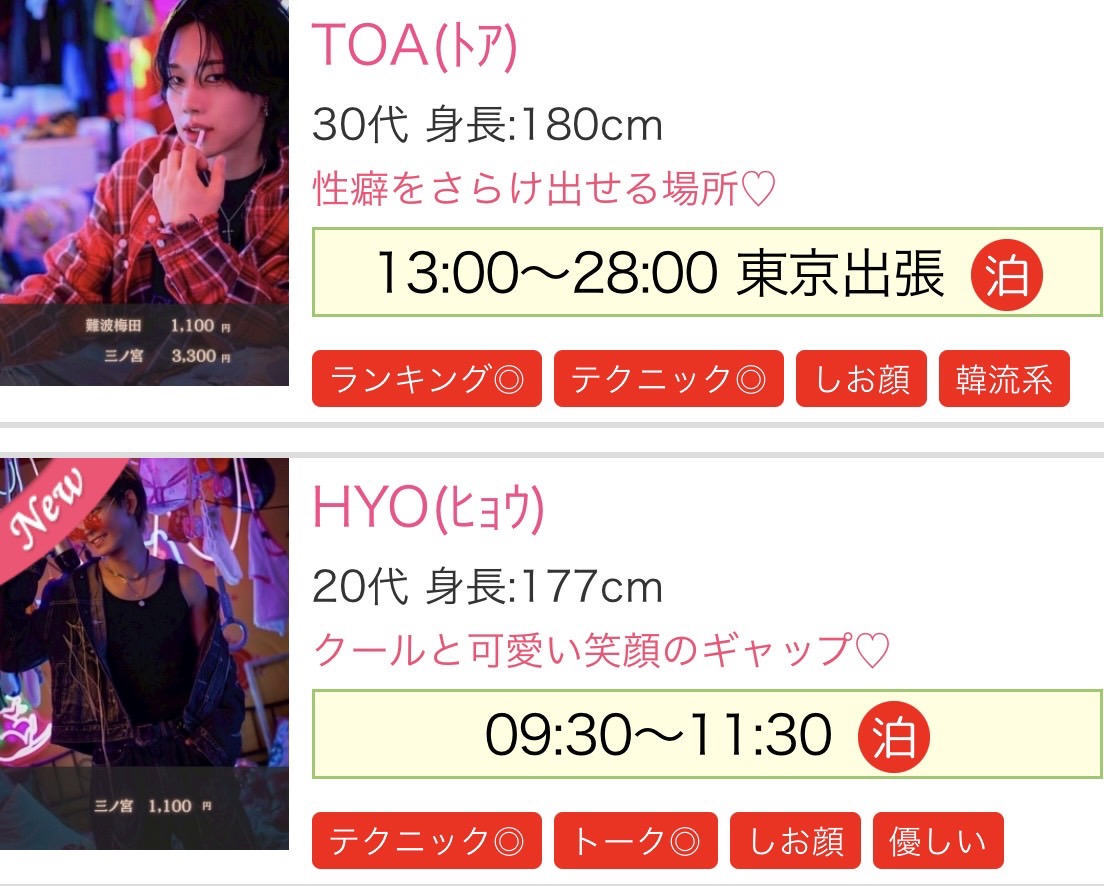1104x886 pixels.
Task: Tap the しお顔 tag under HYO
Action: tap(795, 840)
